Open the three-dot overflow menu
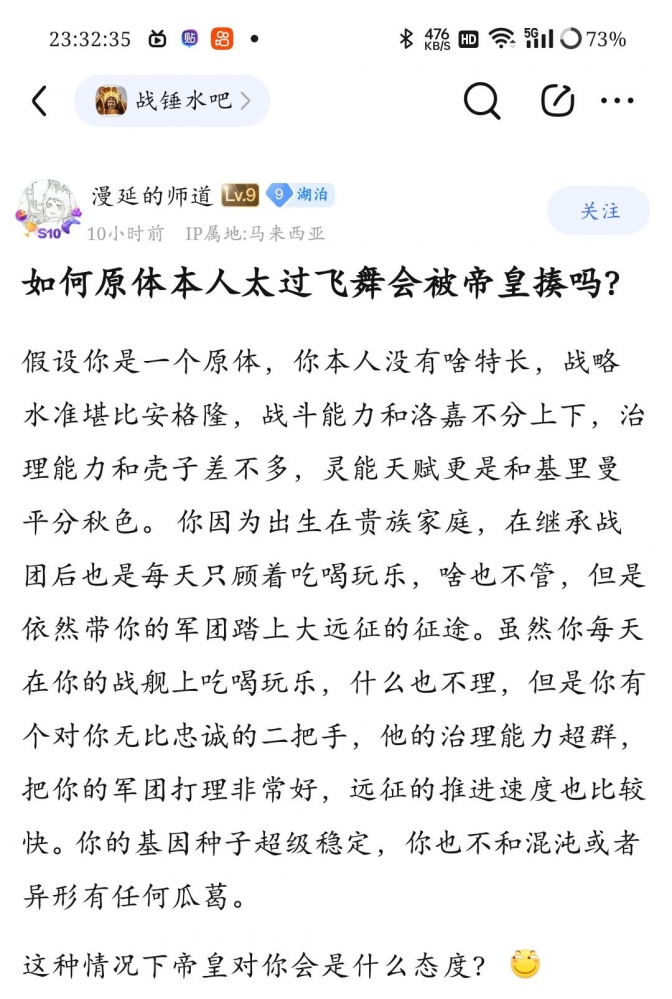The image size is (672, 999). (x=617, y=100)
